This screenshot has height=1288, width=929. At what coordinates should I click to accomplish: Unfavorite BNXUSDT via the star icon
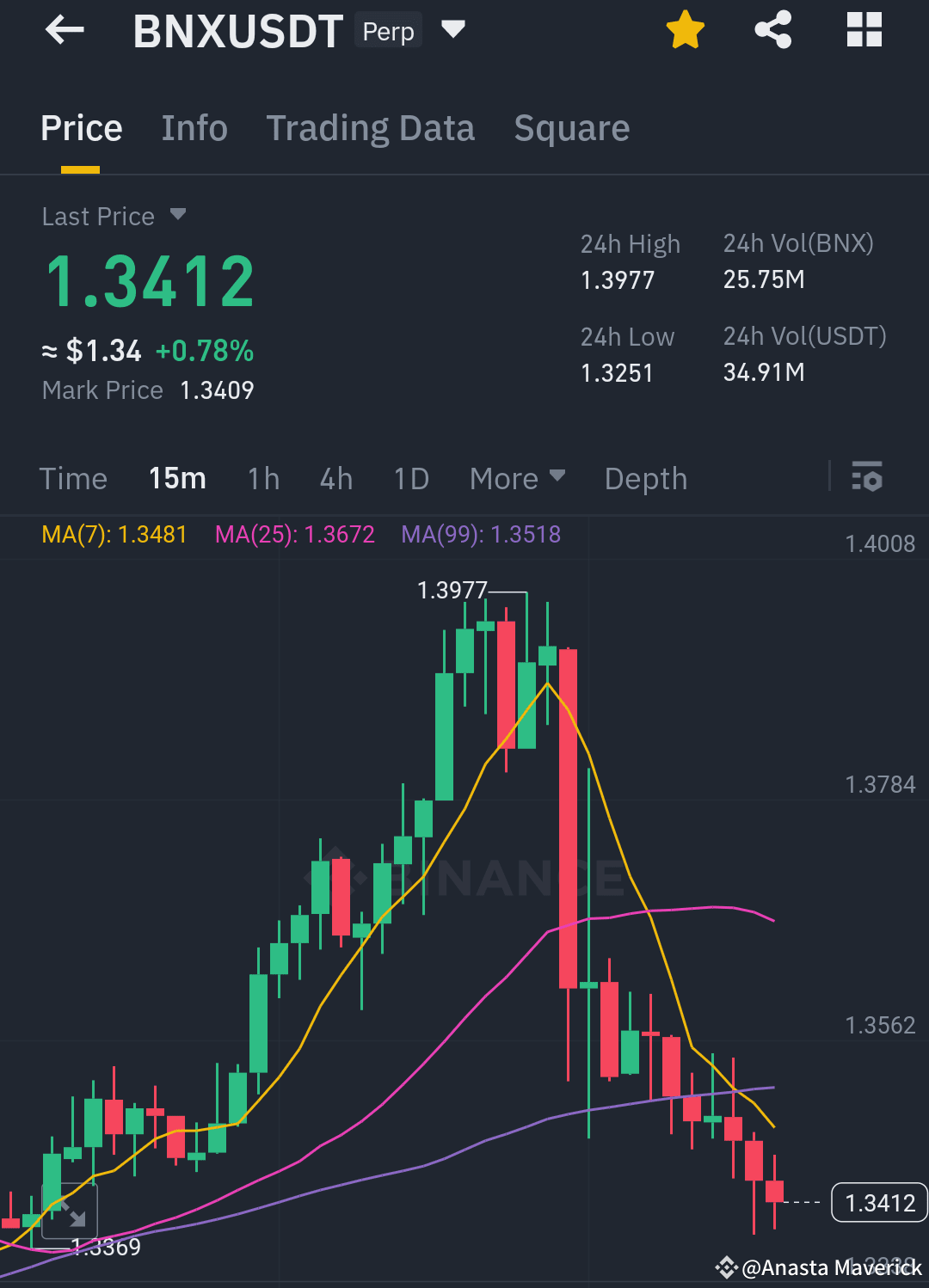[685, 29]
